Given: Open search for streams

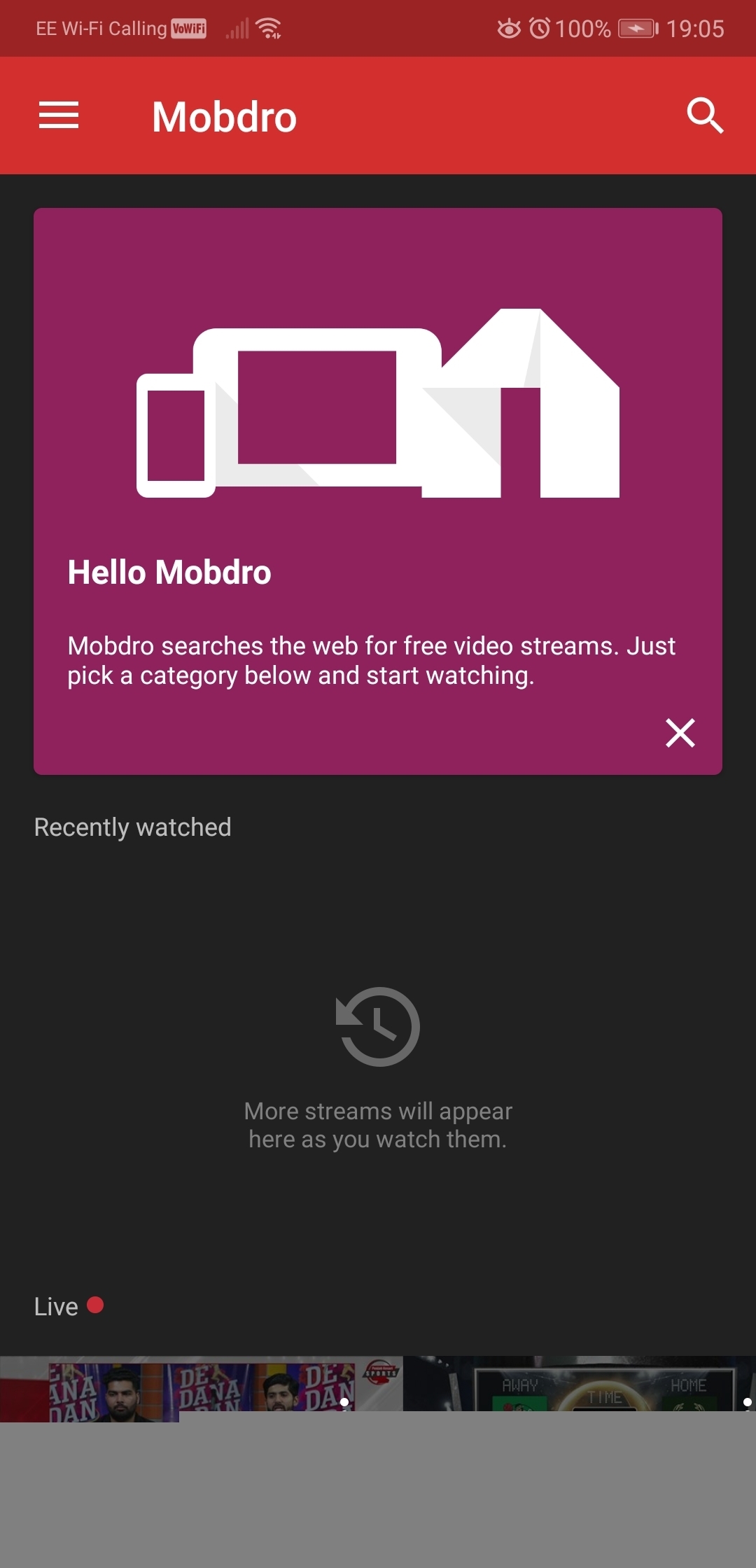Looking at the screenshot, I should point(704,115).
